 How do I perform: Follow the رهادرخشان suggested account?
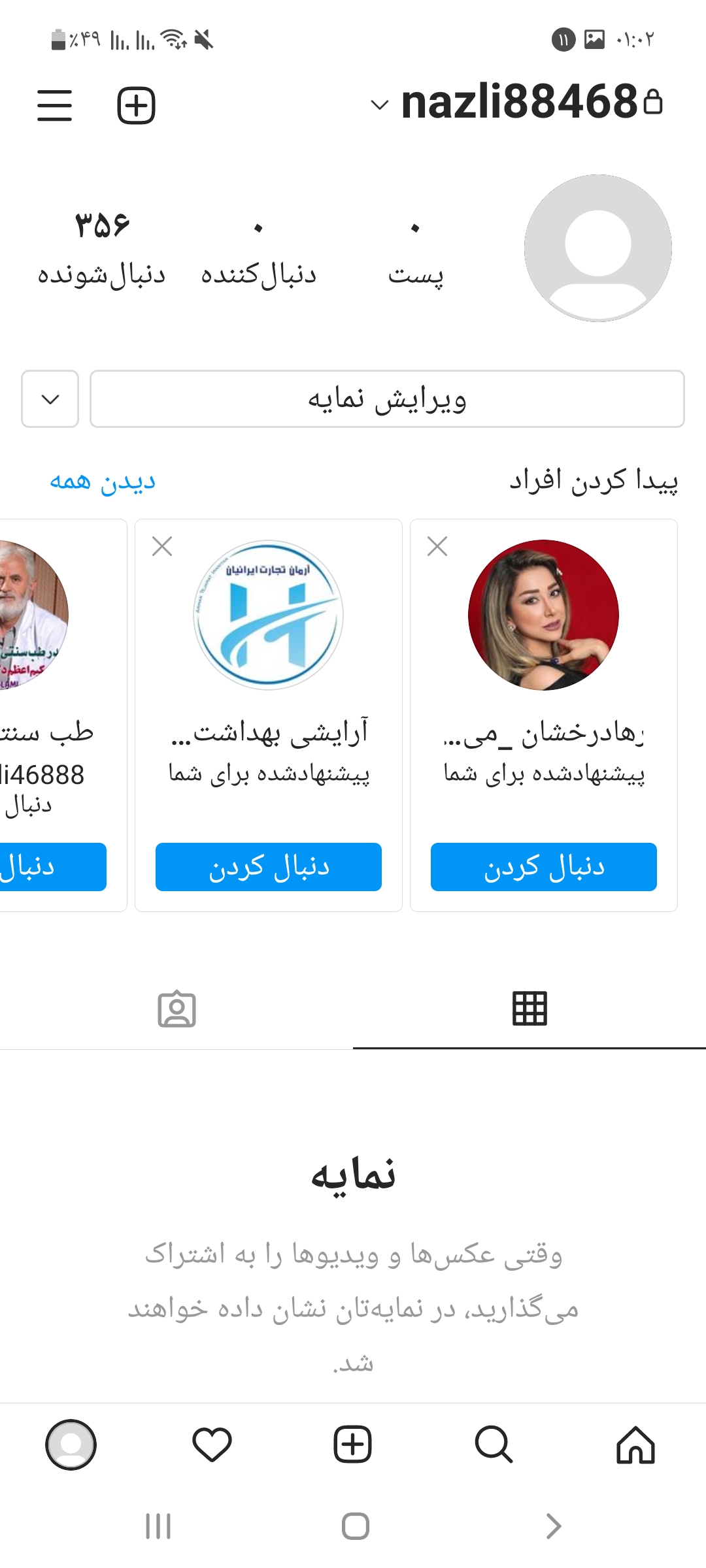click(543, 867)
